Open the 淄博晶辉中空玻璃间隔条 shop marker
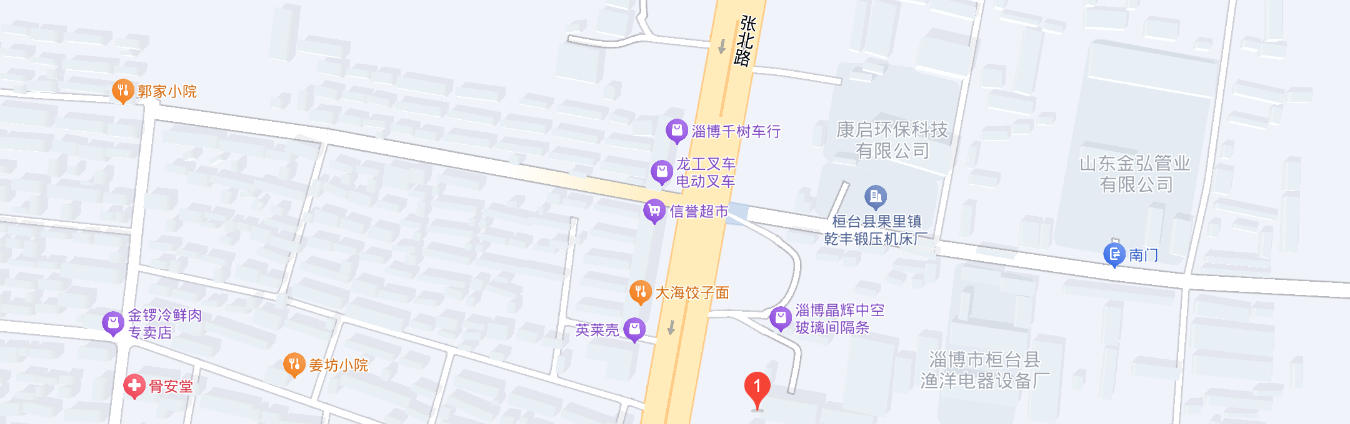Image resolution: width=1350 pixels, height=424 pixels. tap(780, 318)
